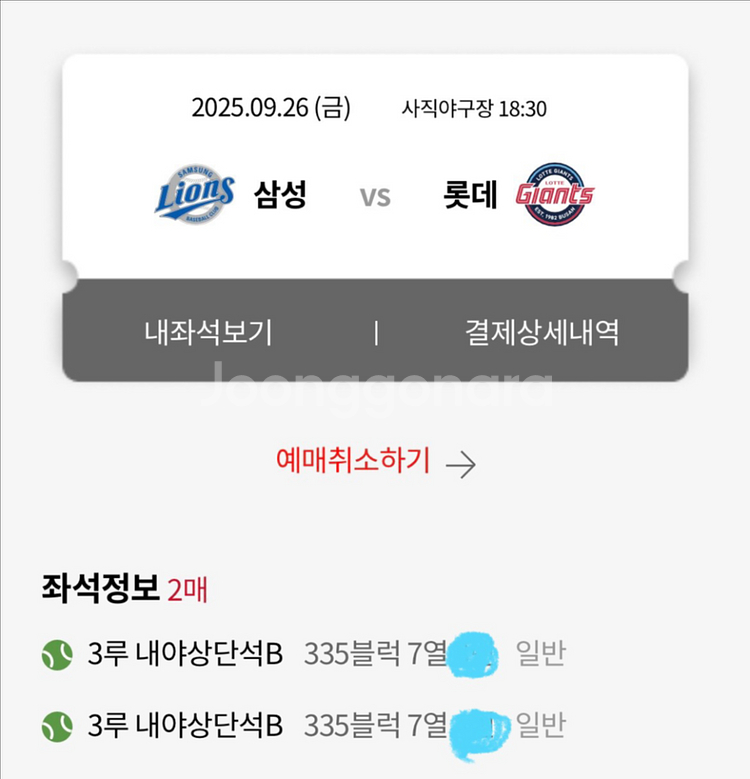Screen dimensions: 750x779
Task: Open 결제상세내역 payment details
Action: pyautogui.click(x=541, y=332)
